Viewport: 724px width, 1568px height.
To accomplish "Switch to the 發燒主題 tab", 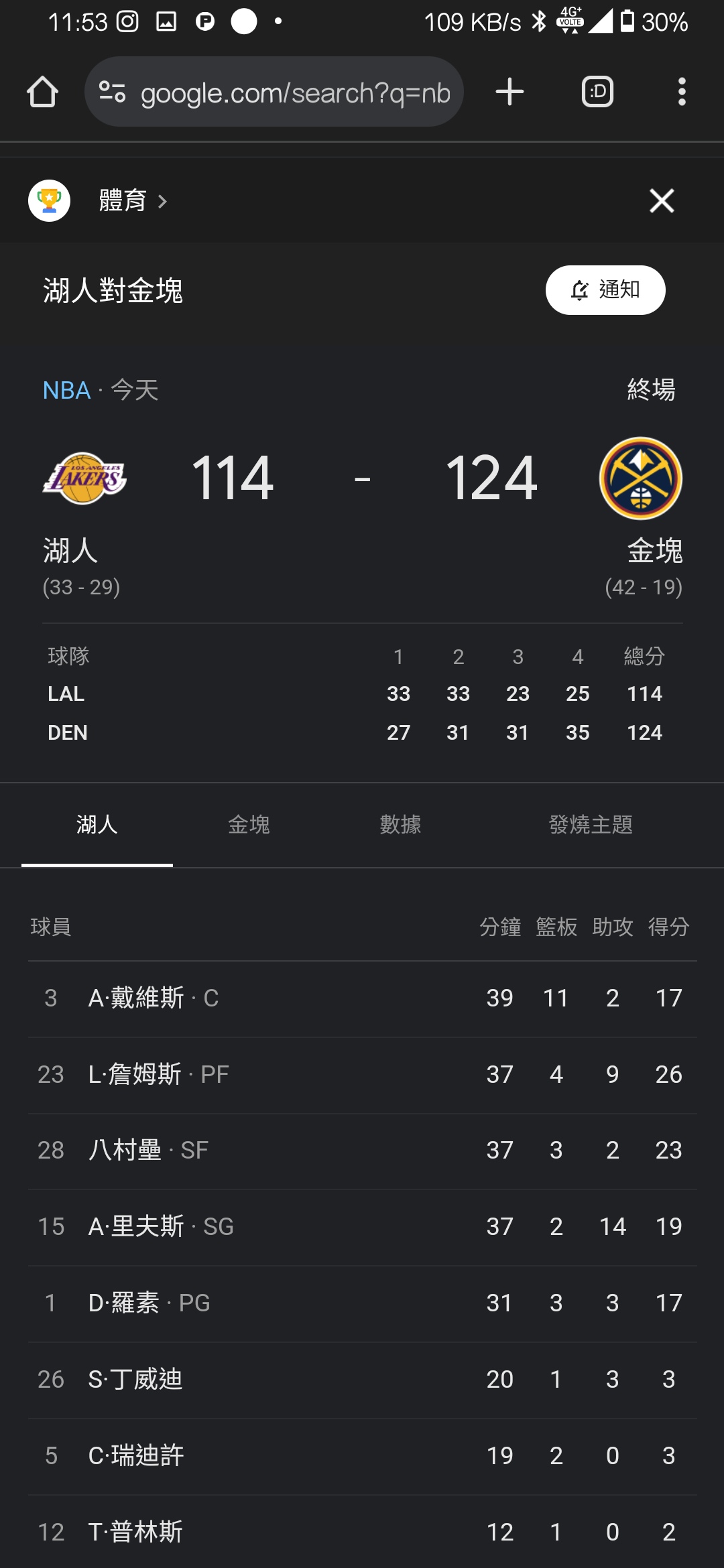I will point(591,825).
